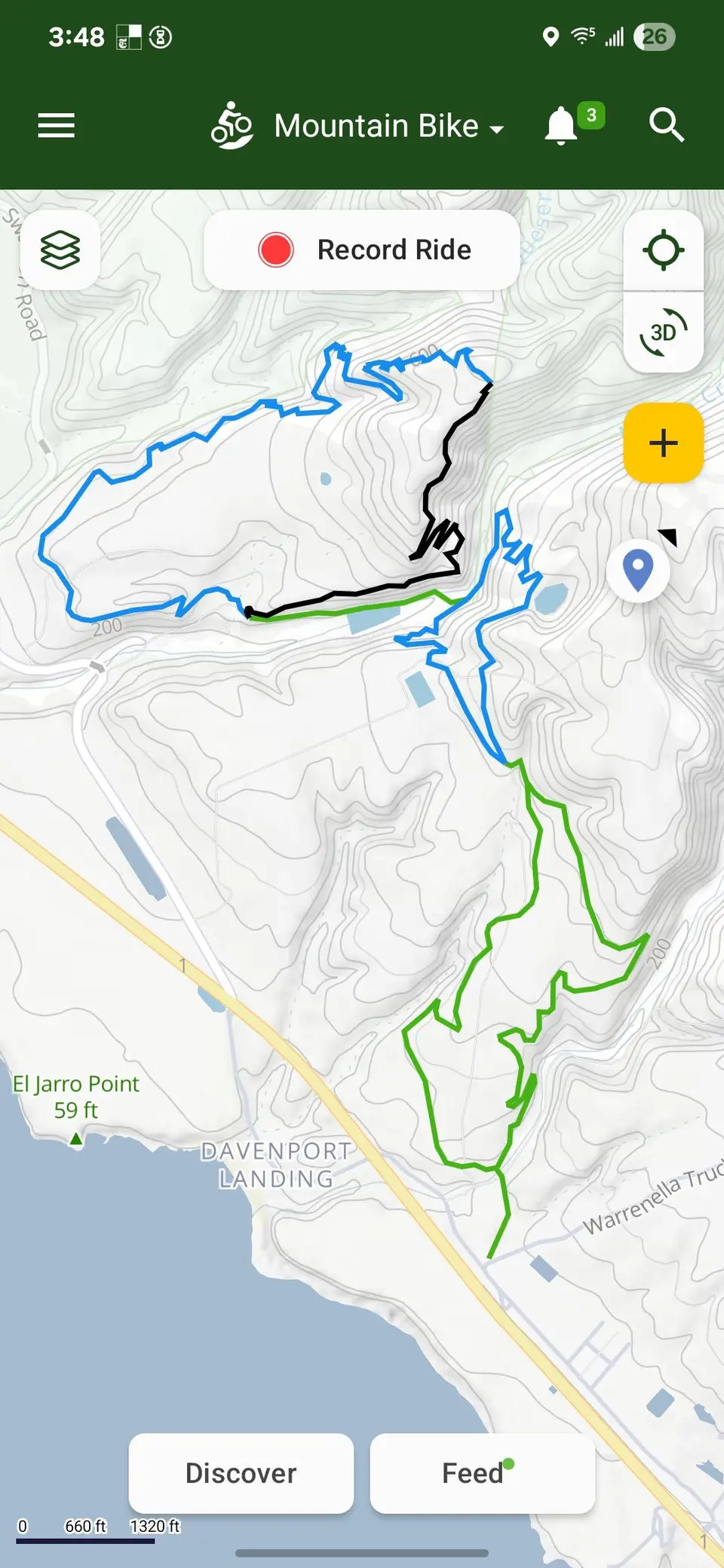The image size is (724, 1568).
Task: Open the map layers selector
Action: [60, 250]
